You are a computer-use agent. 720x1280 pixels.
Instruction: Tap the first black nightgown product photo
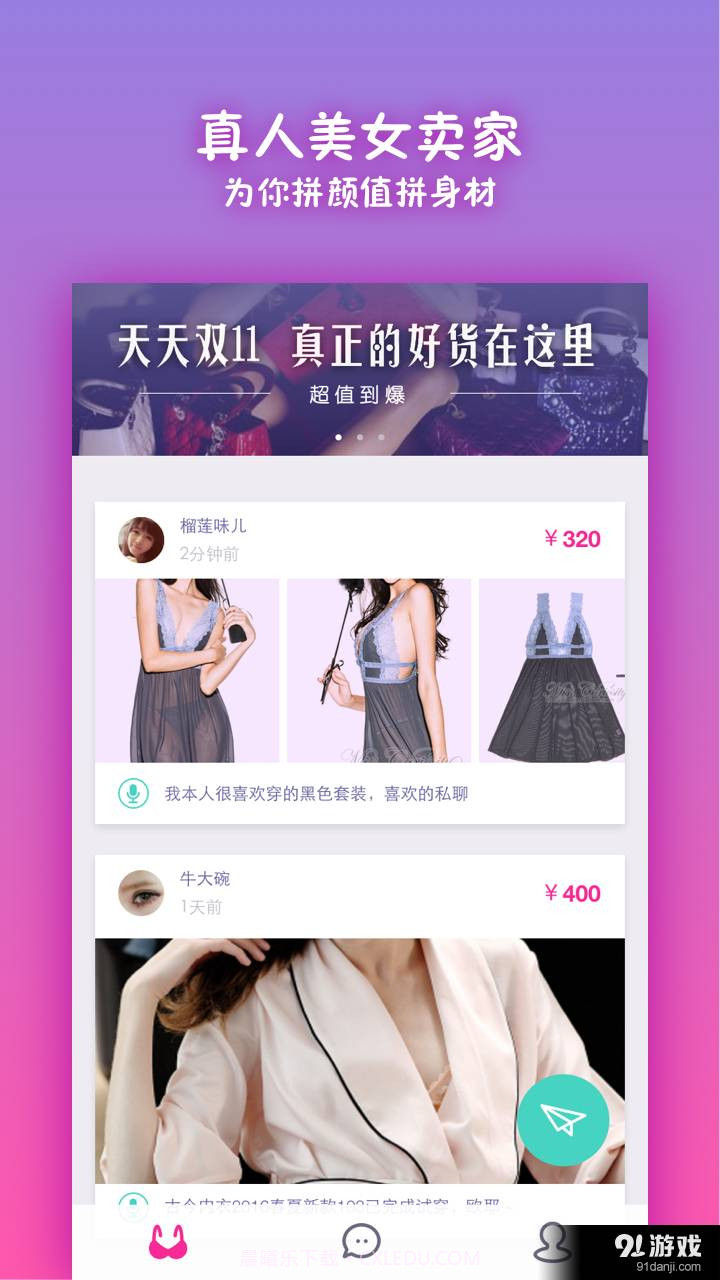pos(188,670)
